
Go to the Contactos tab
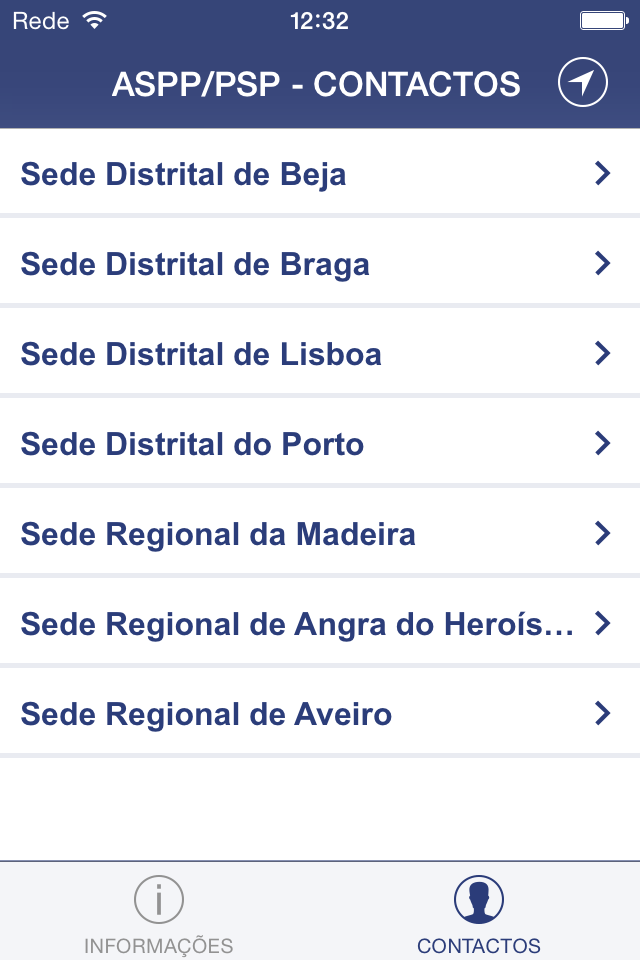point(479,914)
